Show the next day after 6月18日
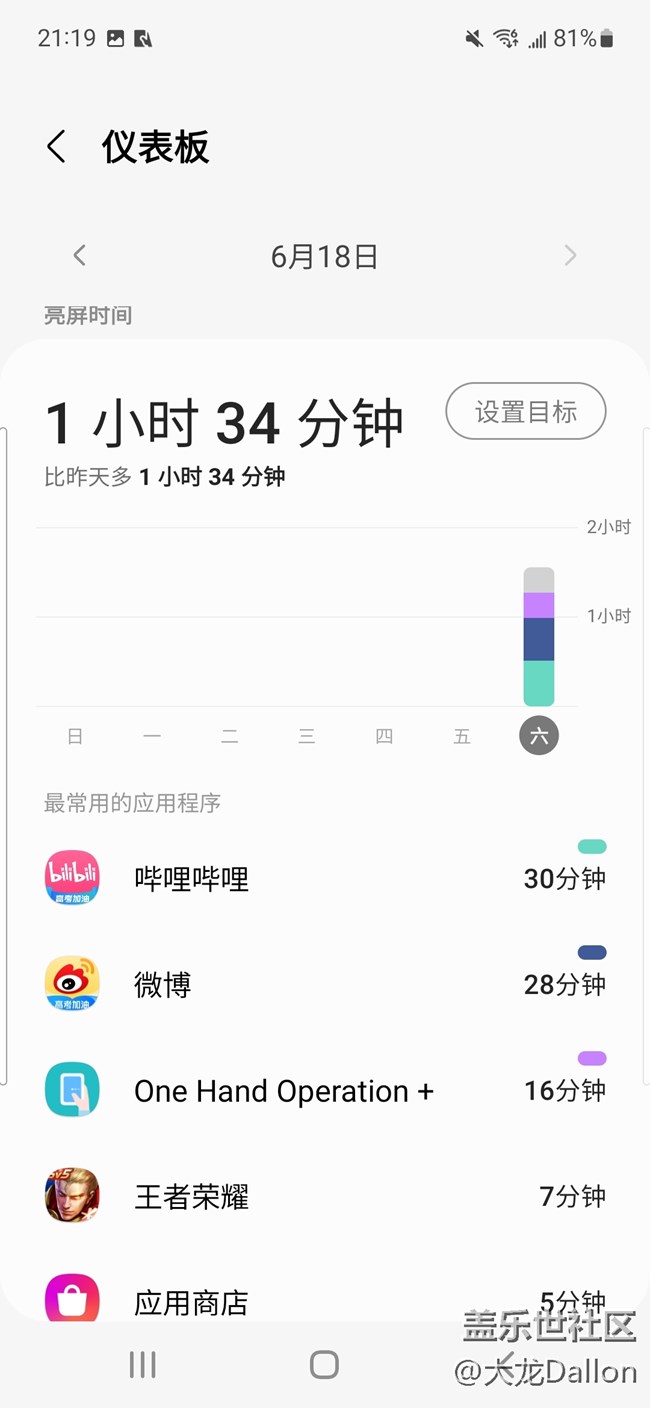Screen dimensions: 650x1408 (570, 256)
